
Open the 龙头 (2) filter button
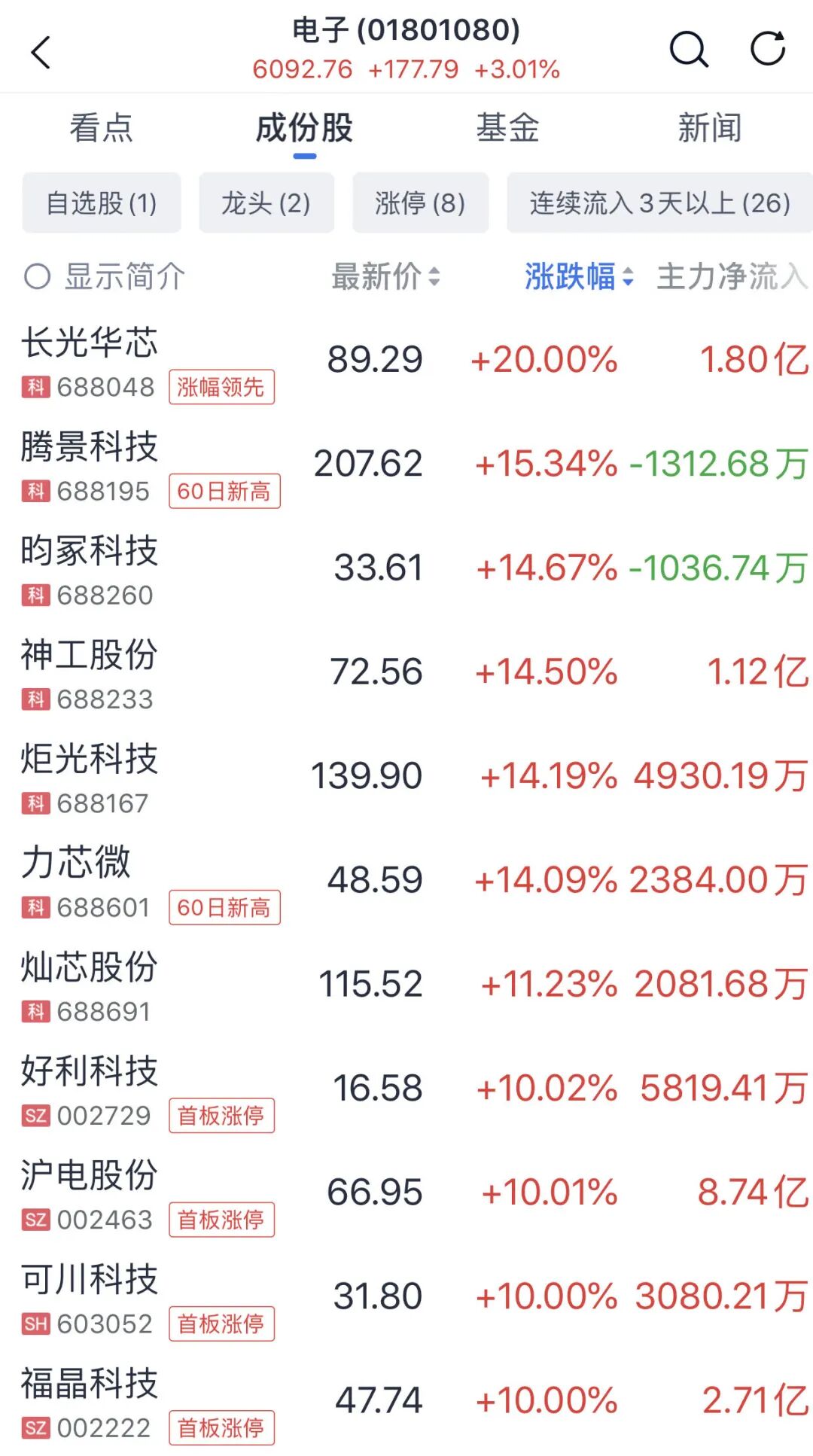coord(266,203)
